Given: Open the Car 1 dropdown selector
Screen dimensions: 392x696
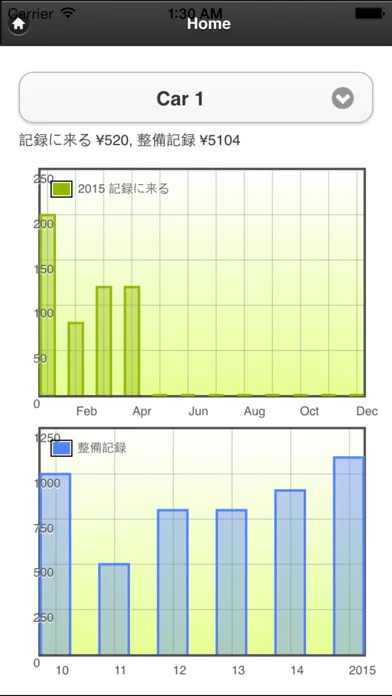Looking at the screenshot, I should point(196,98).
